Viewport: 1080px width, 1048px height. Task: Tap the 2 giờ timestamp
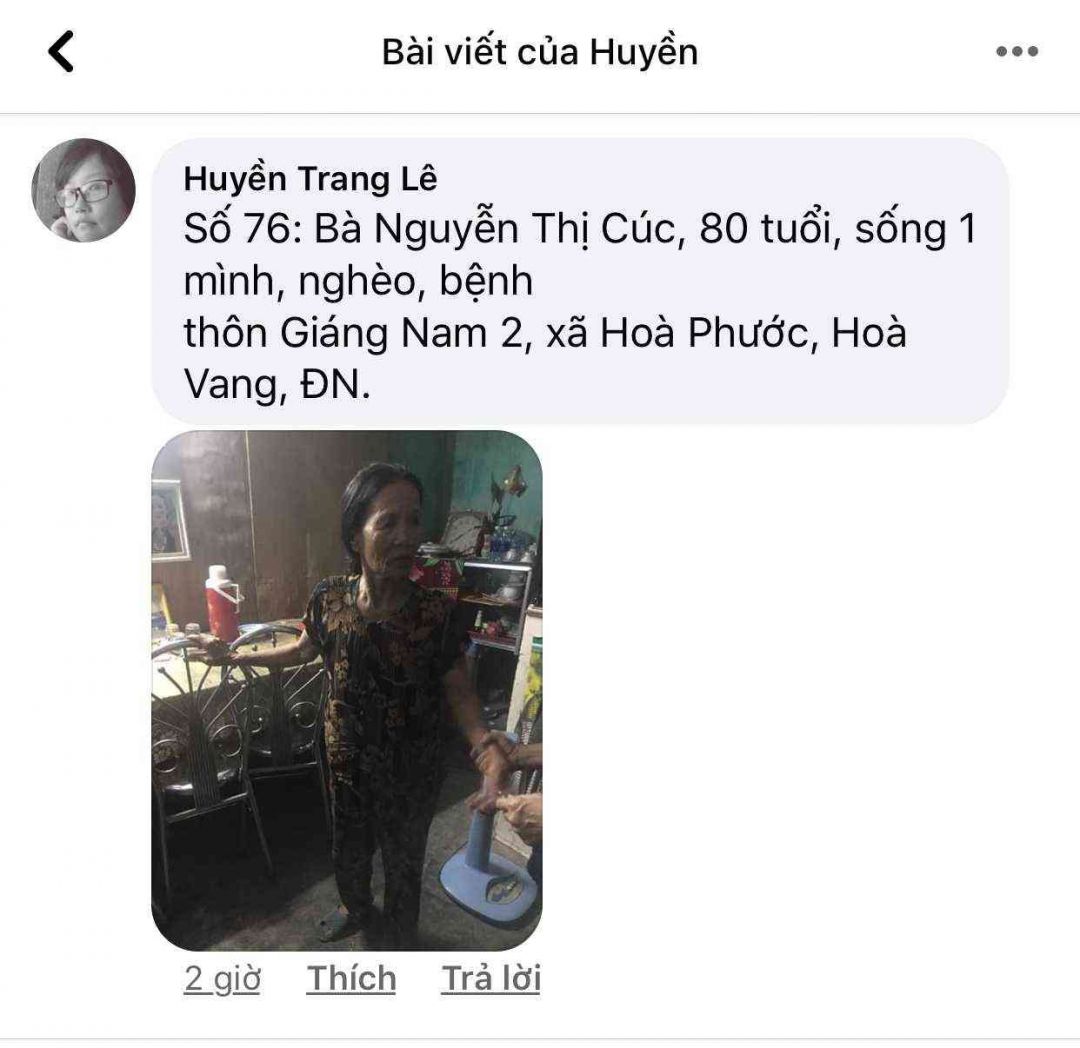click(222, 979)
